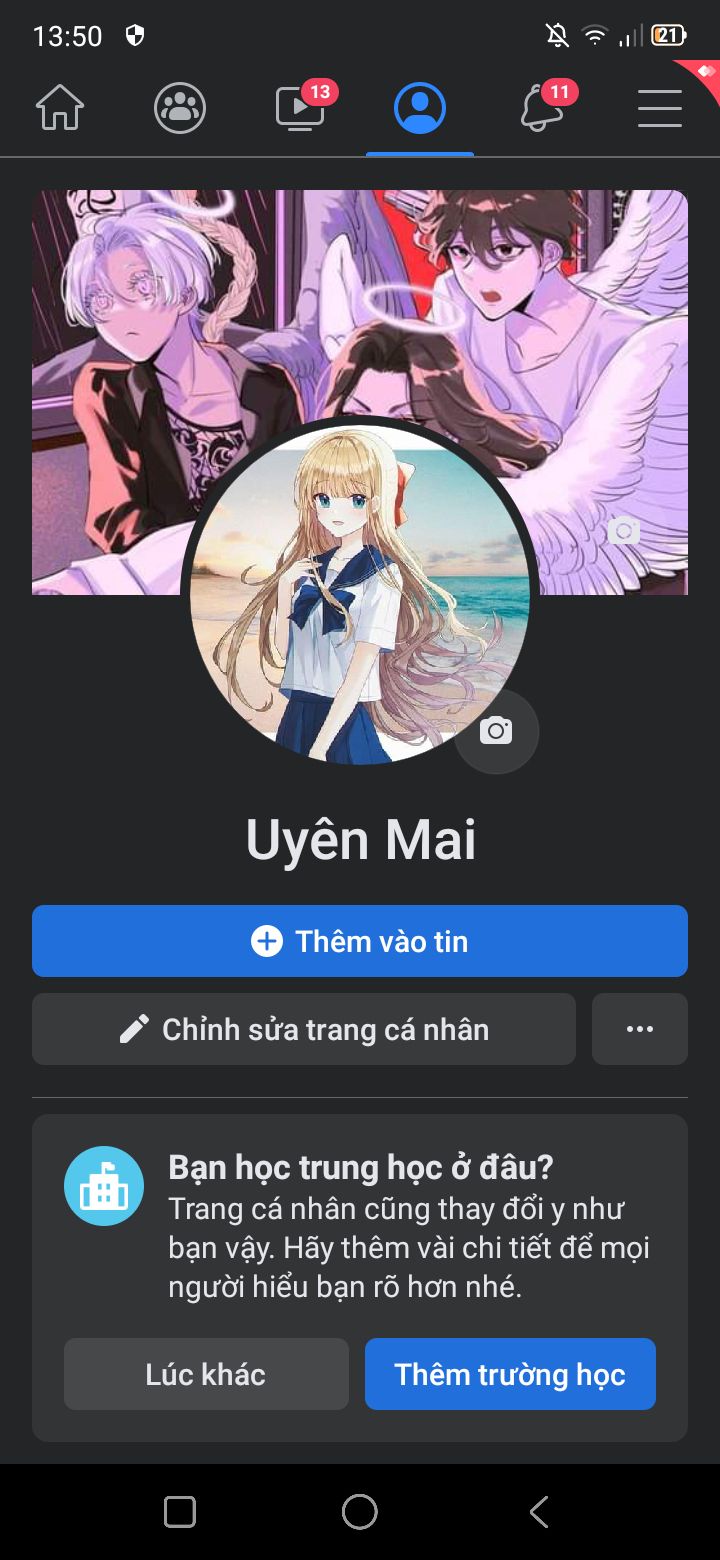Open Chỉnh sửa trang cá nhân
Image resolution: width=720 pixels, height=1560 pixels.
(304, 1029)
